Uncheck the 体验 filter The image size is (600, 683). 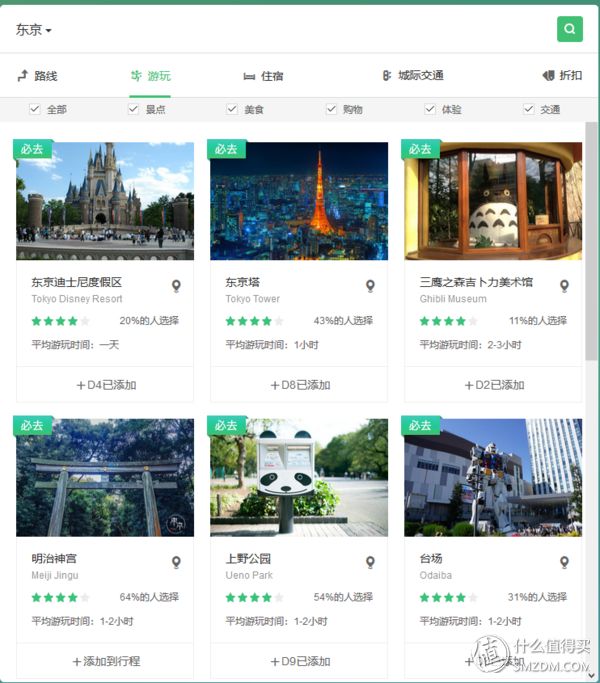(x=430, y=110)
